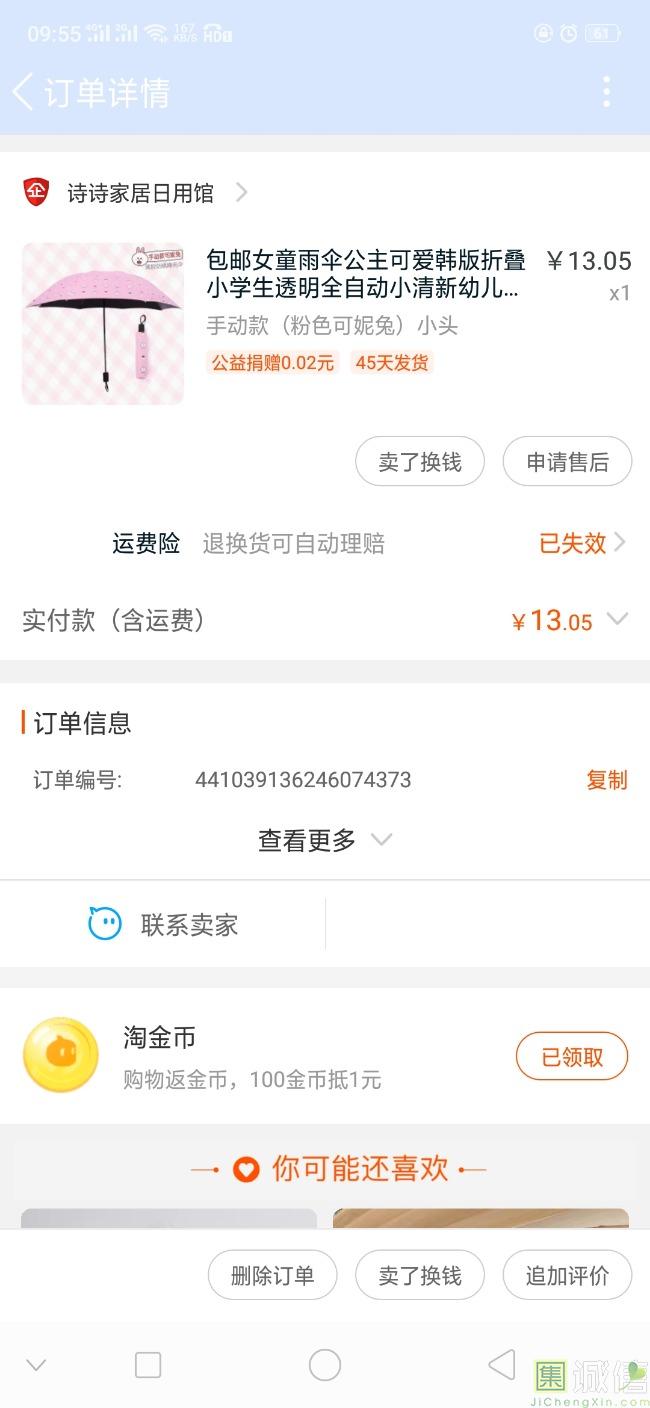Go back from order details
This screenshot has width=650, height=1408.
coord(24,92)
